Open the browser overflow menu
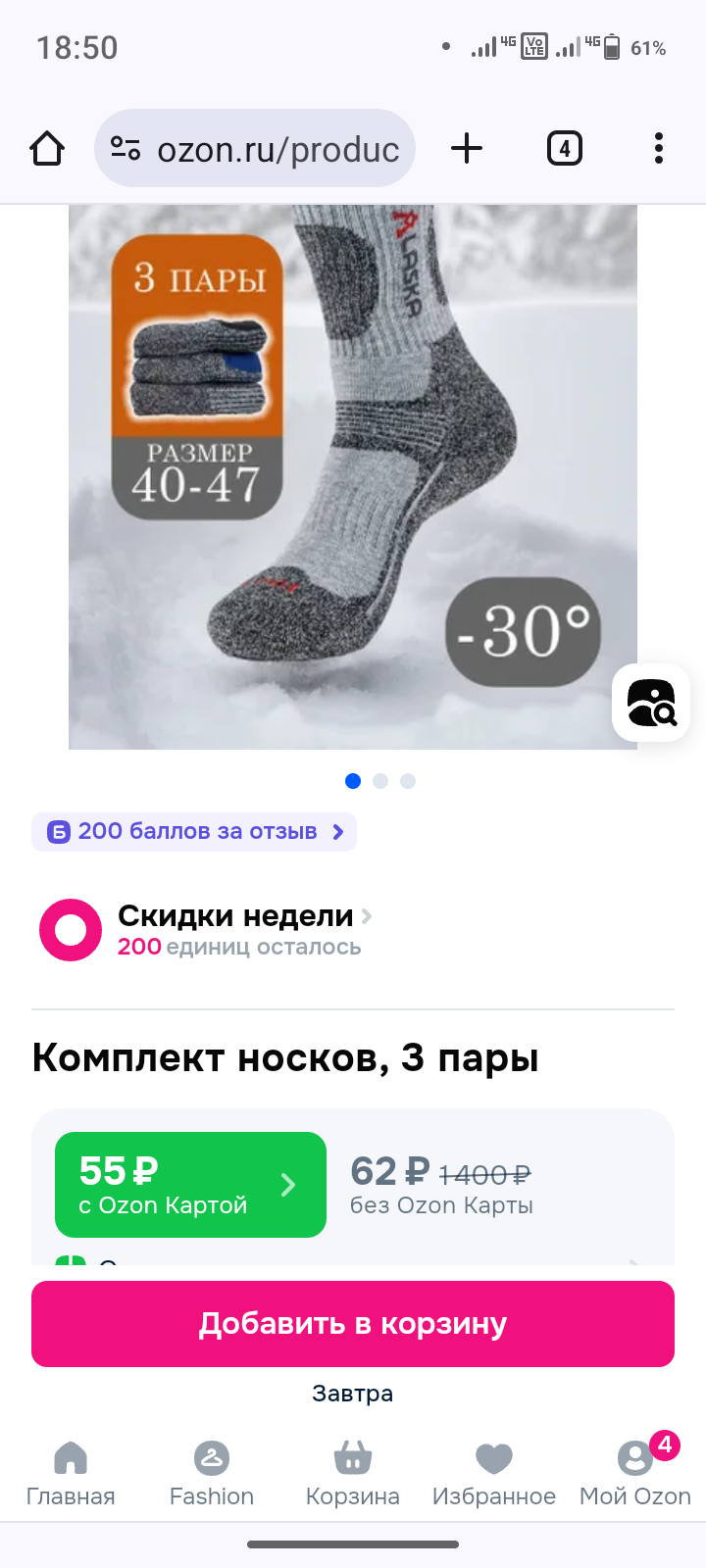The image size is (706, 1568). (x=658, y=149)
